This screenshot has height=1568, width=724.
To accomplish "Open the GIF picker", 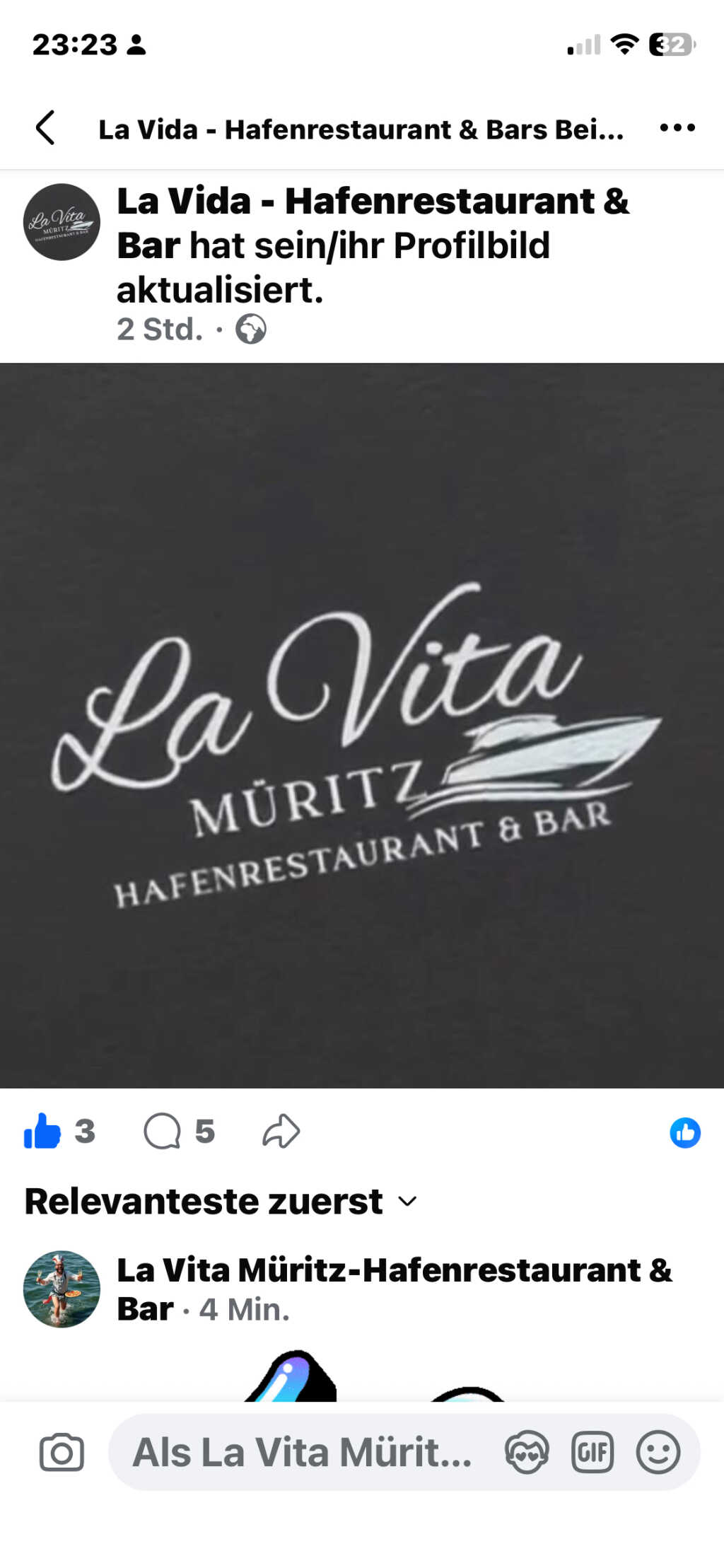I will point(592,1453).
